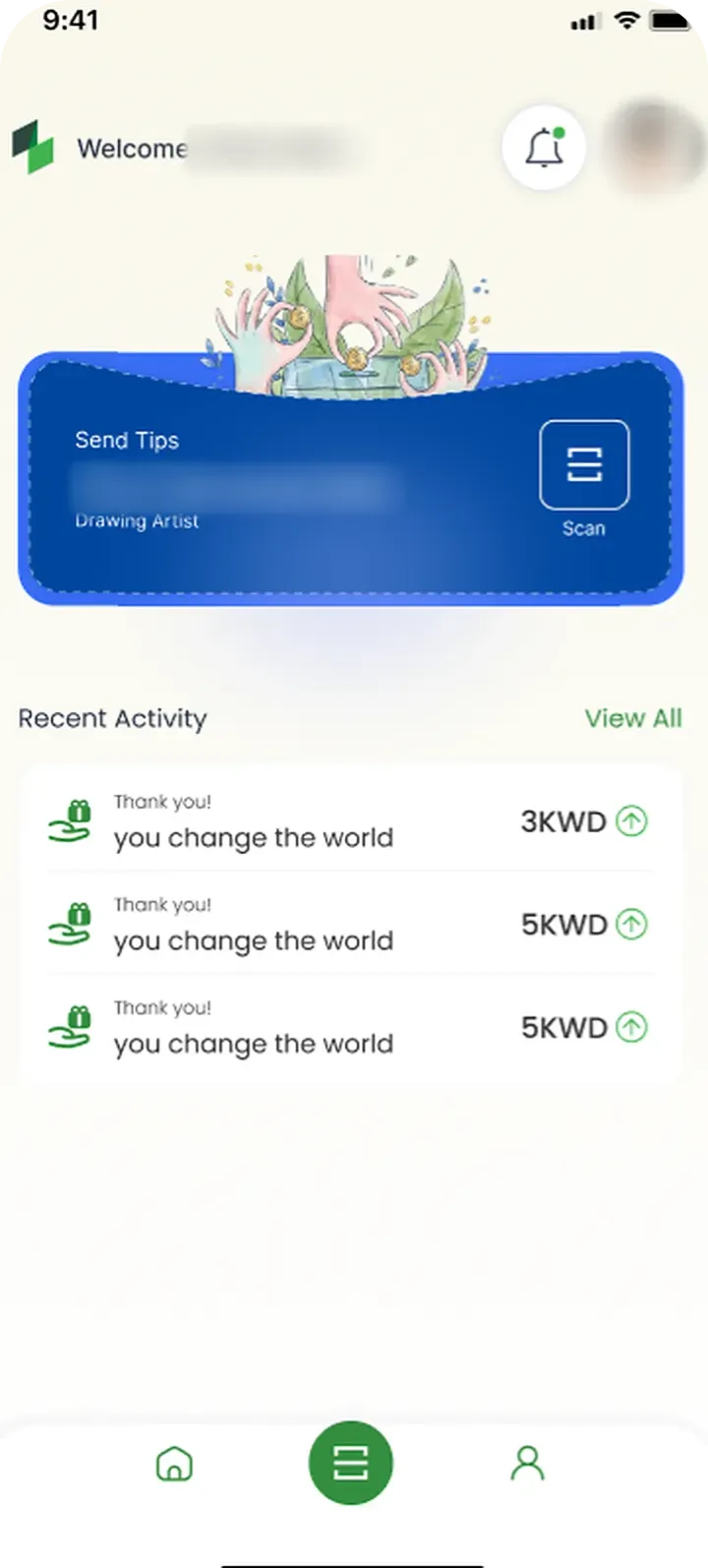The width and height of the screenshot is (708, 1568).
Task: Switch to the profile tab
Action: [527, 1463]
